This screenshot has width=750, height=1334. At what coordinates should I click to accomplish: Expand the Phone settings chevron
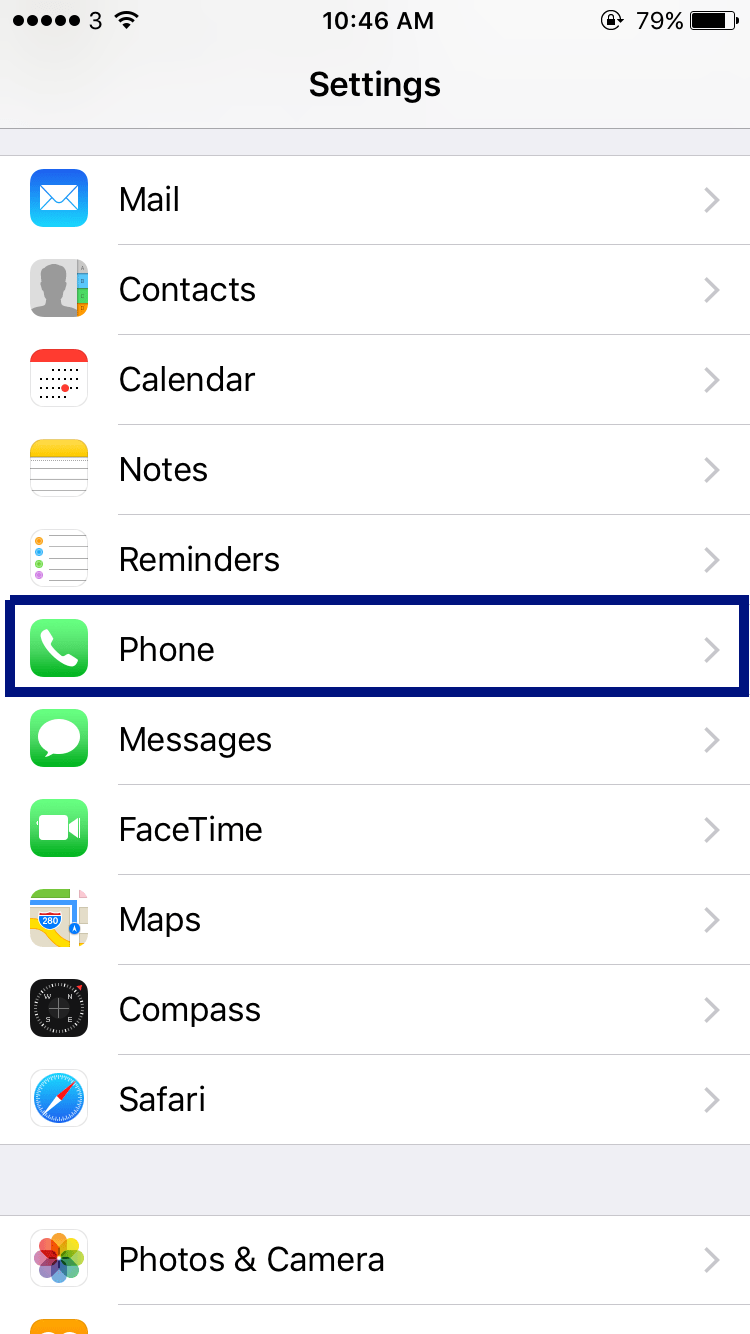[x=711, y=649]
